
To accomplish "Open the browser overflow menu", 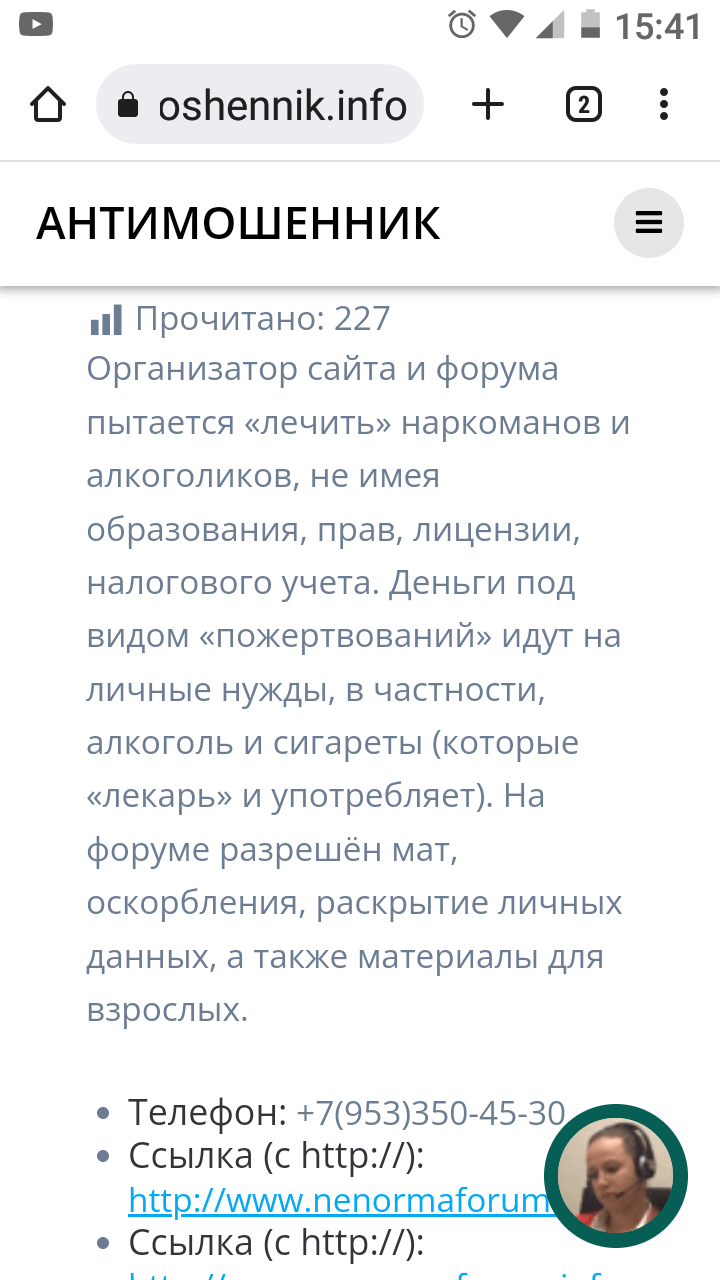I will tap(664, 105).
